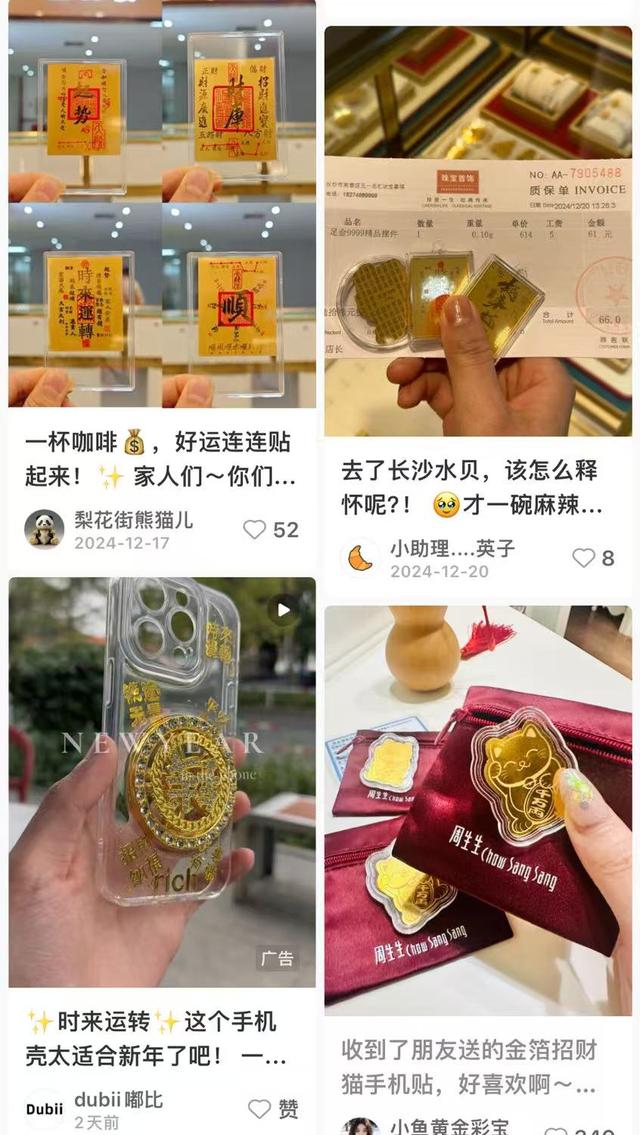View the dubii 嘟比 profile
This screenshot has width=640, height=1135.
click(44, 1108)
